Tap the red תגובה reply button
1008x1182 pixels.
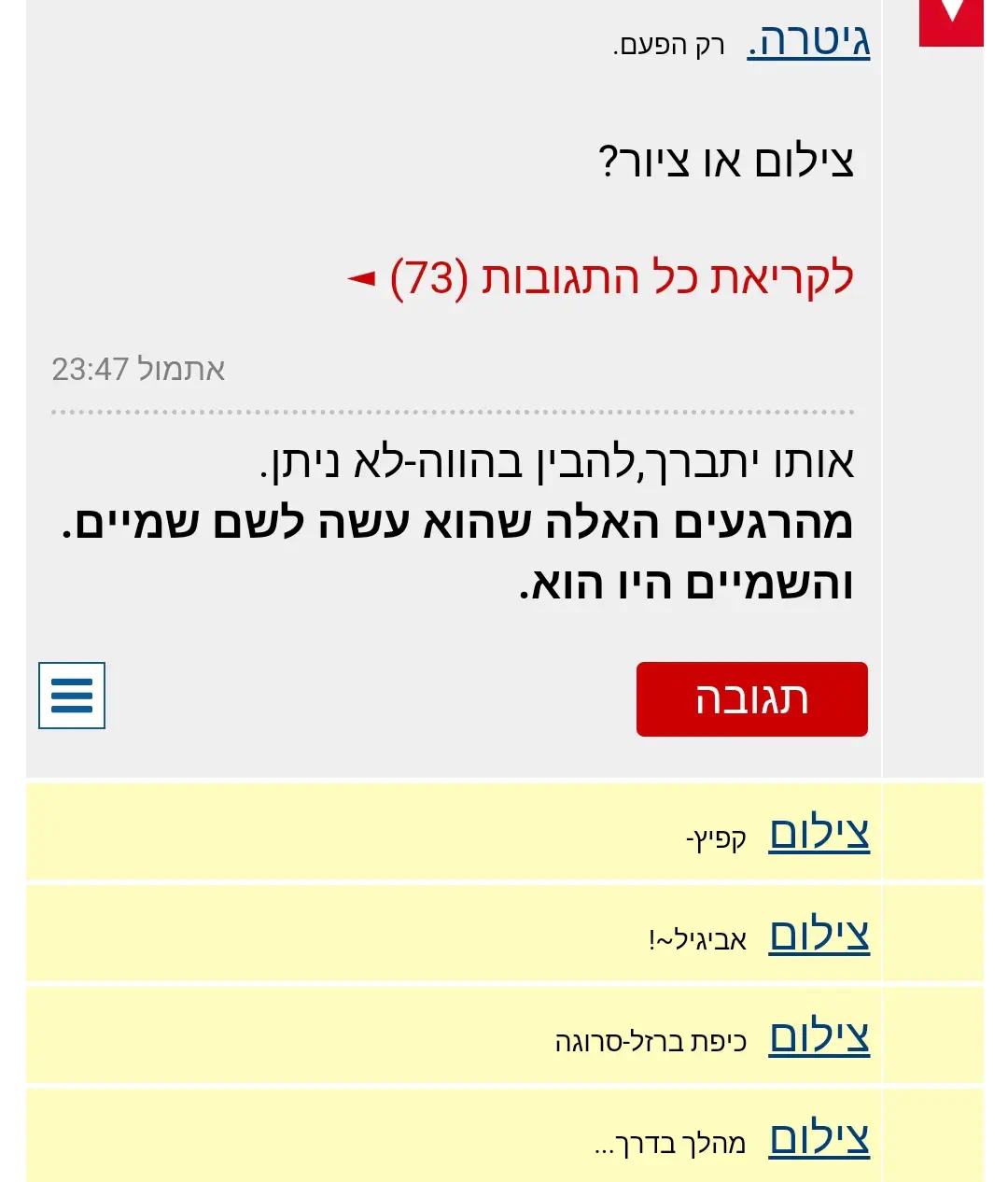point(751,699)
